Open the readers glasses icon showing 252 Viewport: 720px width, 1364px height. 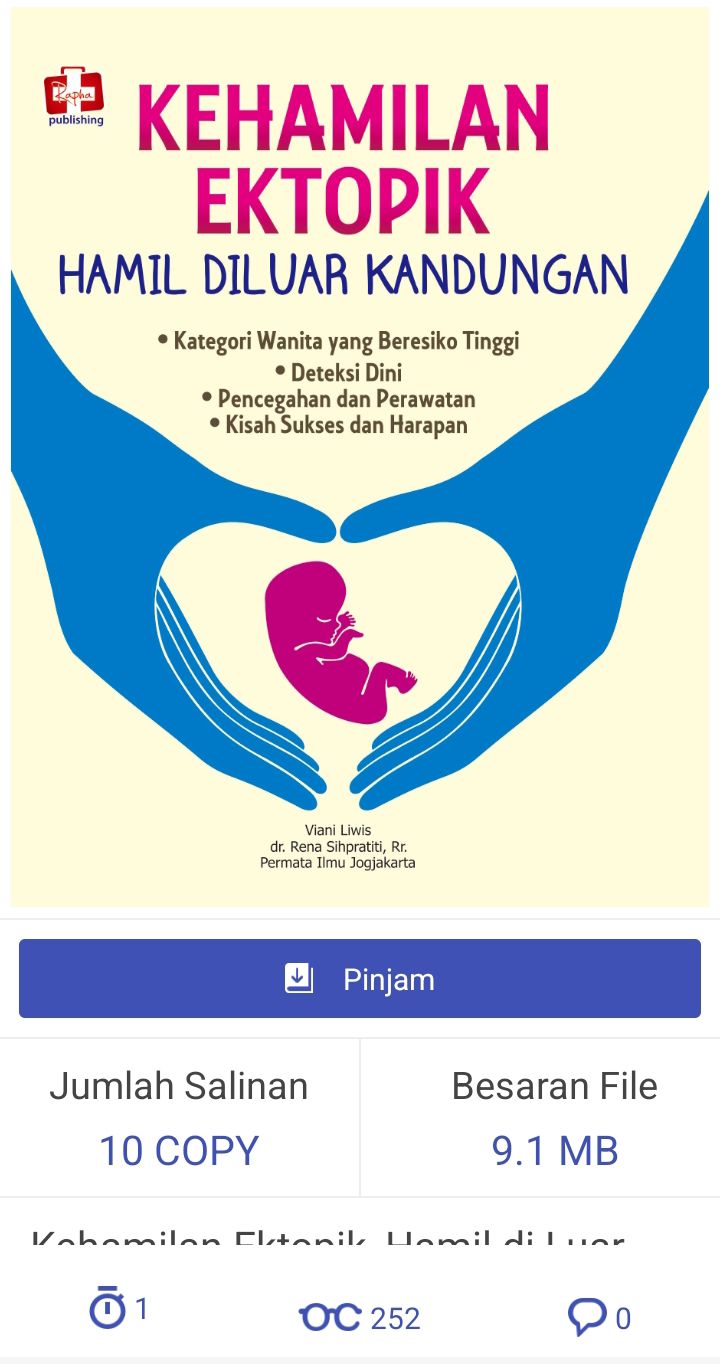(330, 1317)
